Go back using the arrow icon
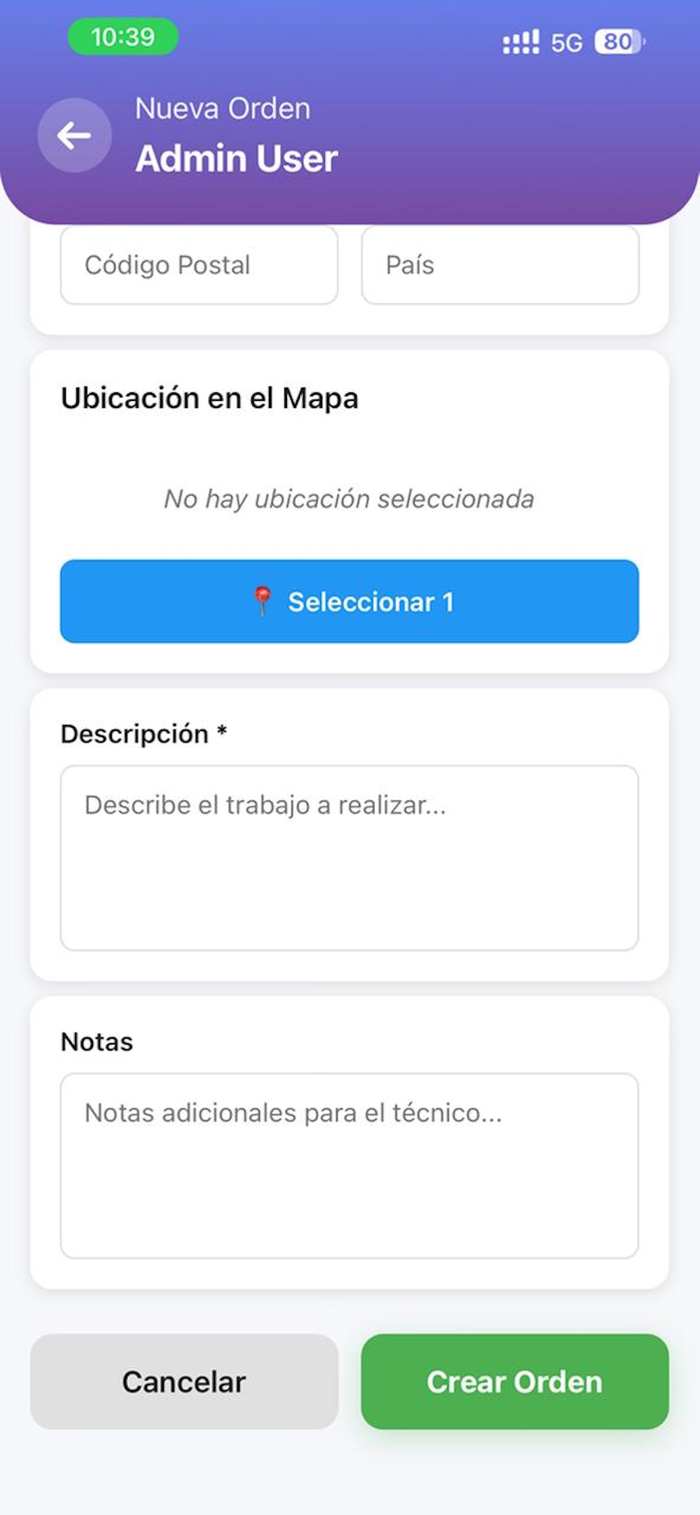700x1515 pixels. point(75,135)
